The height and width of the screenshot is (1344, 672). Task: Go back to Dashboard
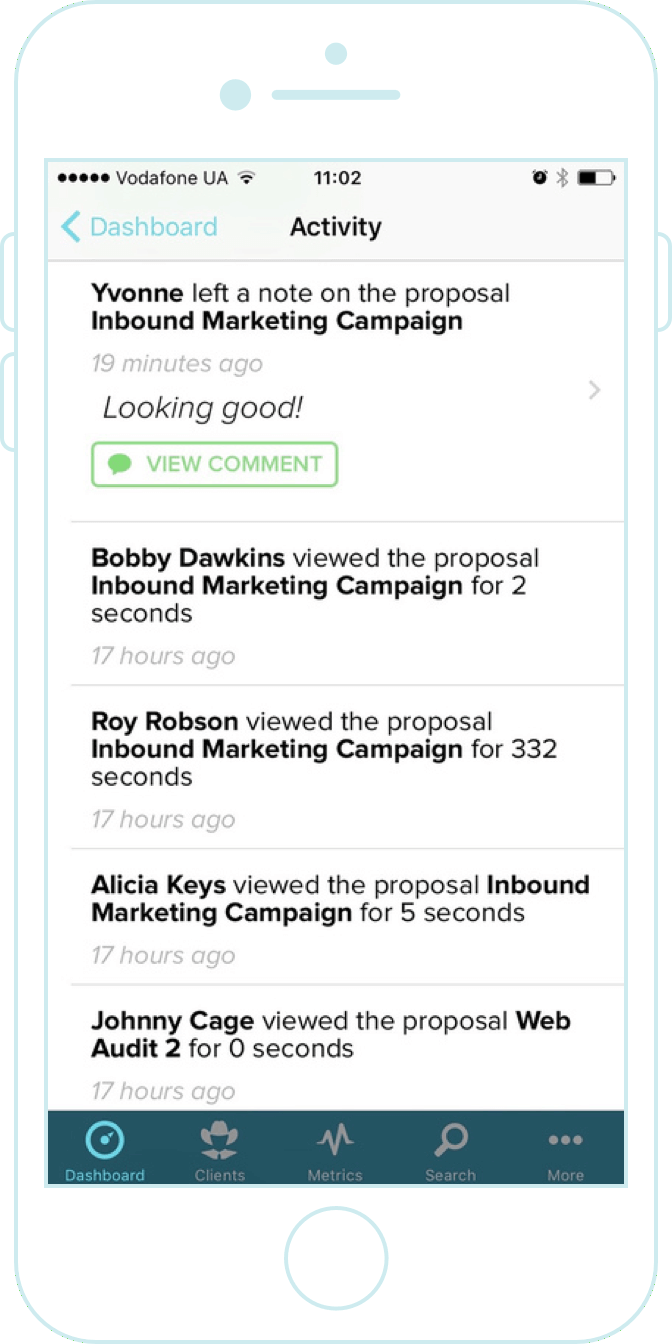(139, 227)
